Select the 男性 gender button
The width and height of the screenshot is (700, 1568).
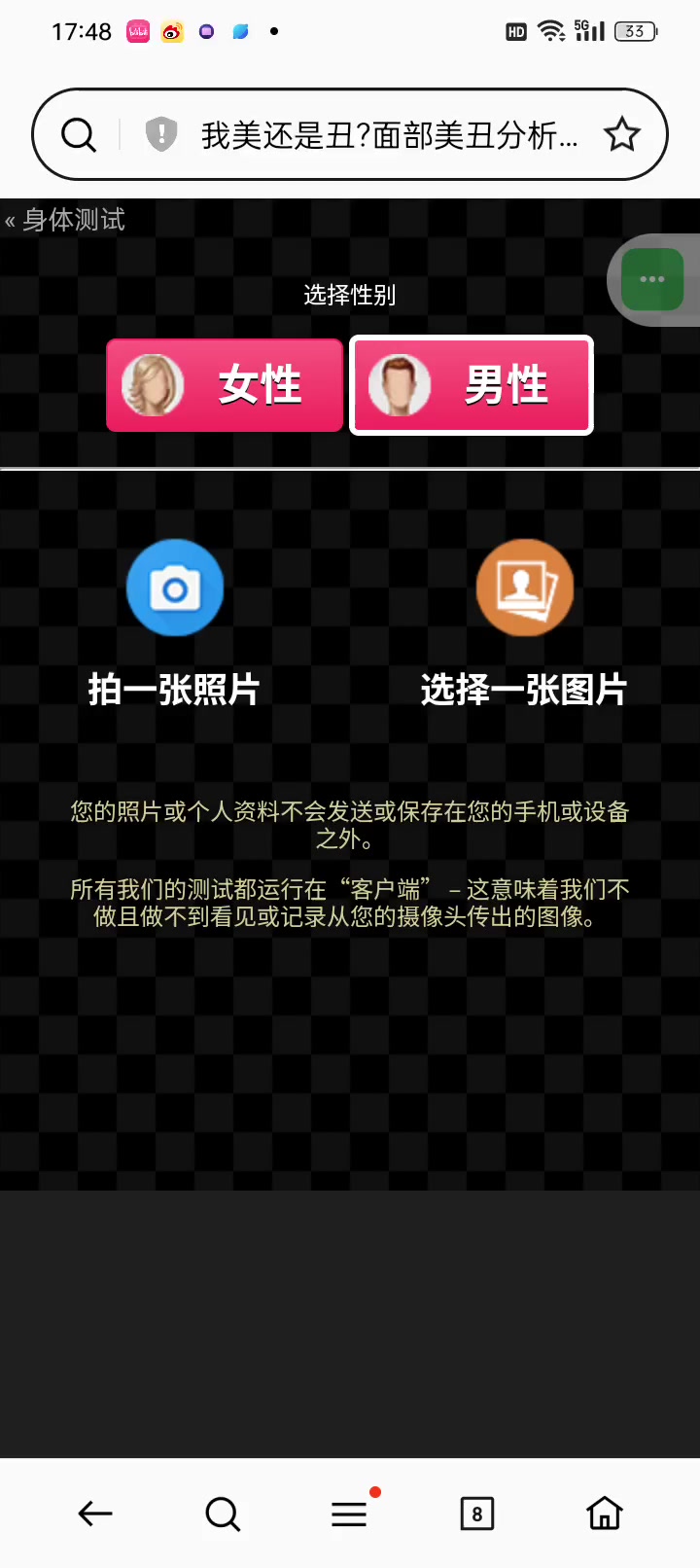(472, 385)
